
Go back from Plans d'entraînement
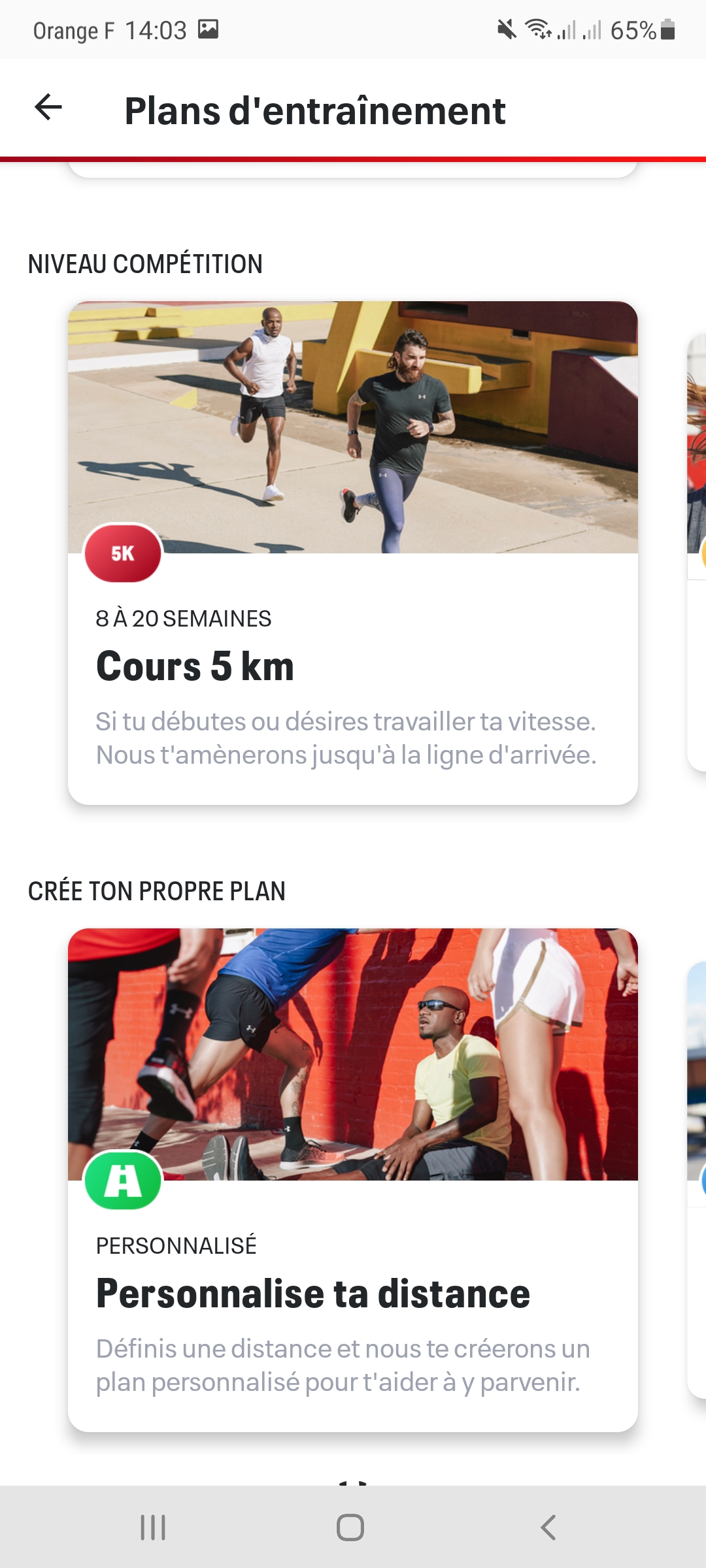click(48, 108)
